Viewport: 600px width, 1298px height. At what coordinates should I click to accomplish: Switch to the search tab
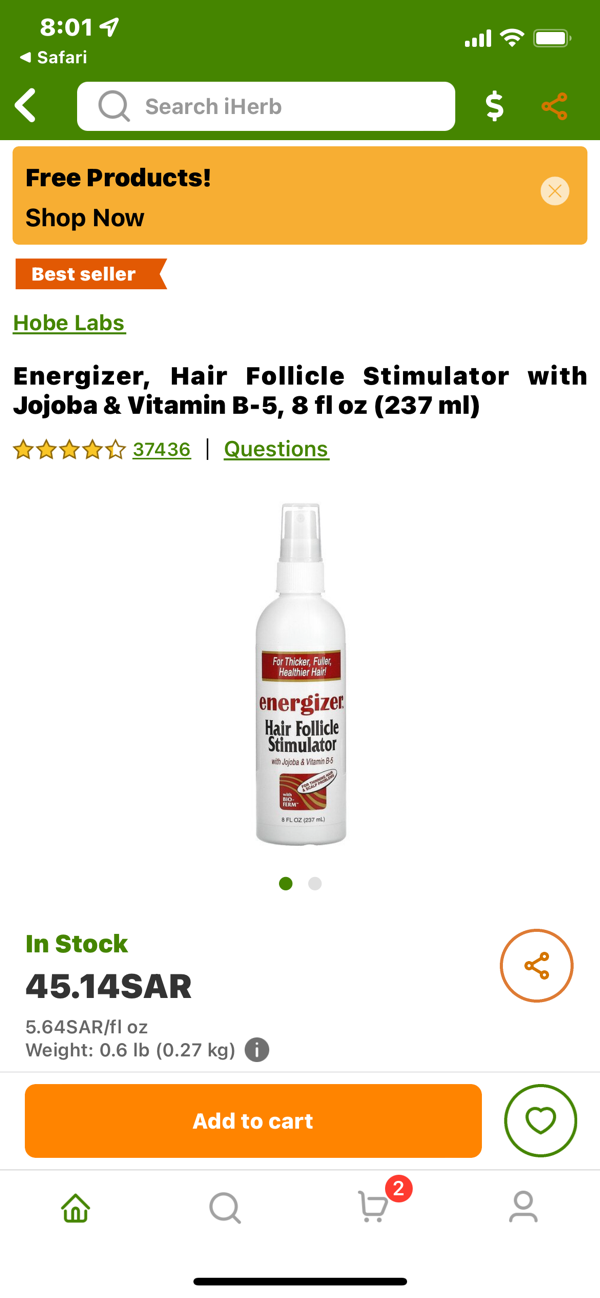[225, 1208]
